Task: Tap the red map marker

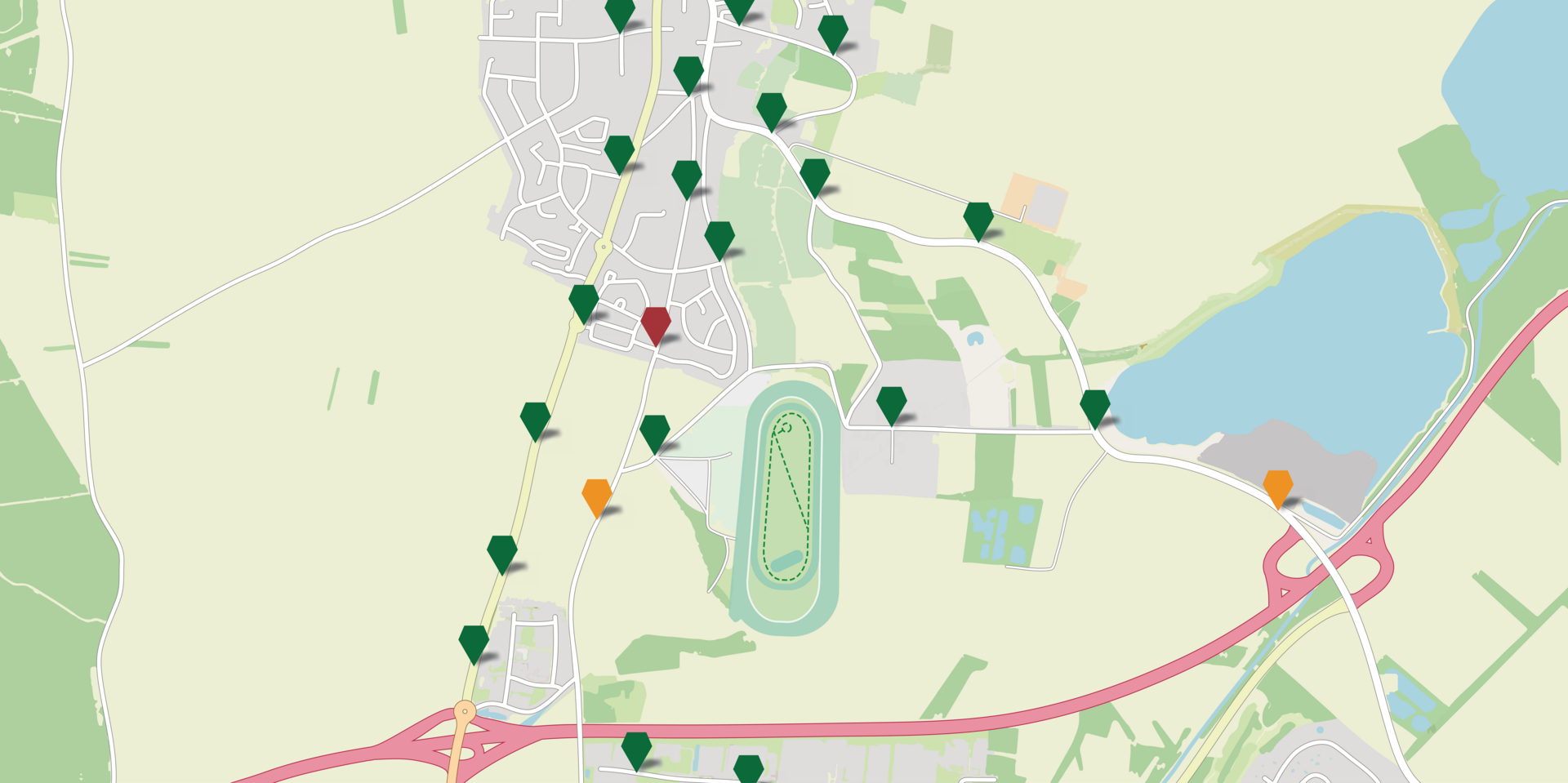Action: pyautogui.click(x=656, y=324)
